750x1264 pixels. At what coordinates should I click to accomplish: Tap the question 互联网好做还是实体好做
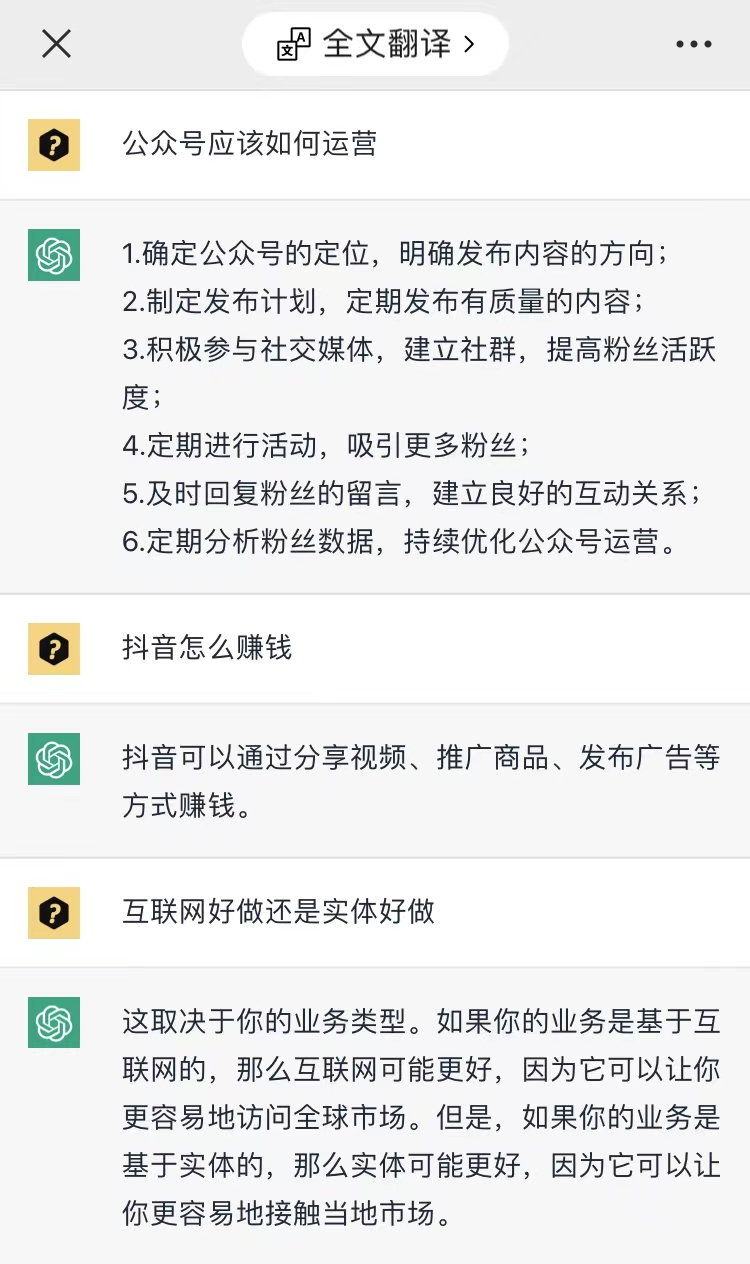tap(280, 914)
